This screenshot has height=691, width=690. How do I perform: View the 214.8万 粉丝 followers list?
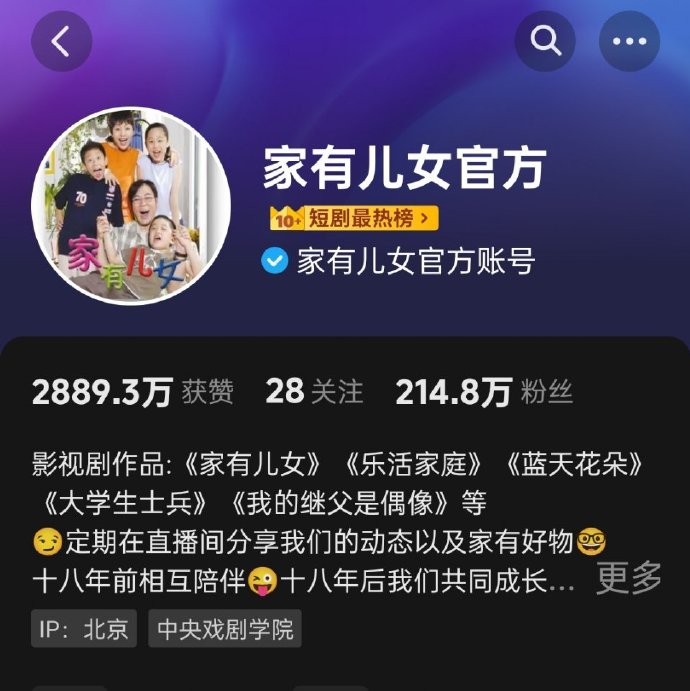(484, 391)
